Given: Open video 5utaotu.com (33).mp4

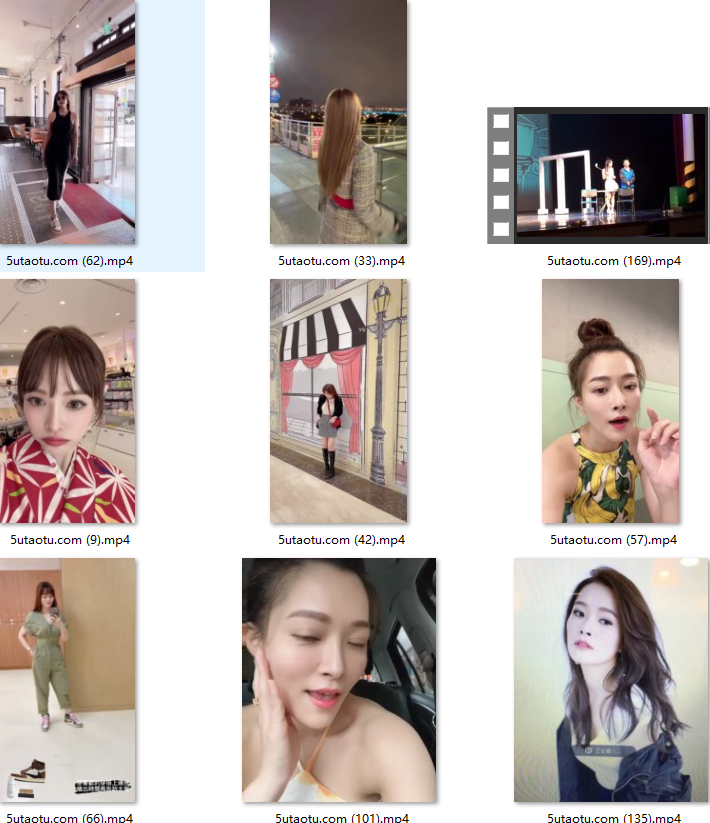Looking at the screenshot, I should pos(338,122).
